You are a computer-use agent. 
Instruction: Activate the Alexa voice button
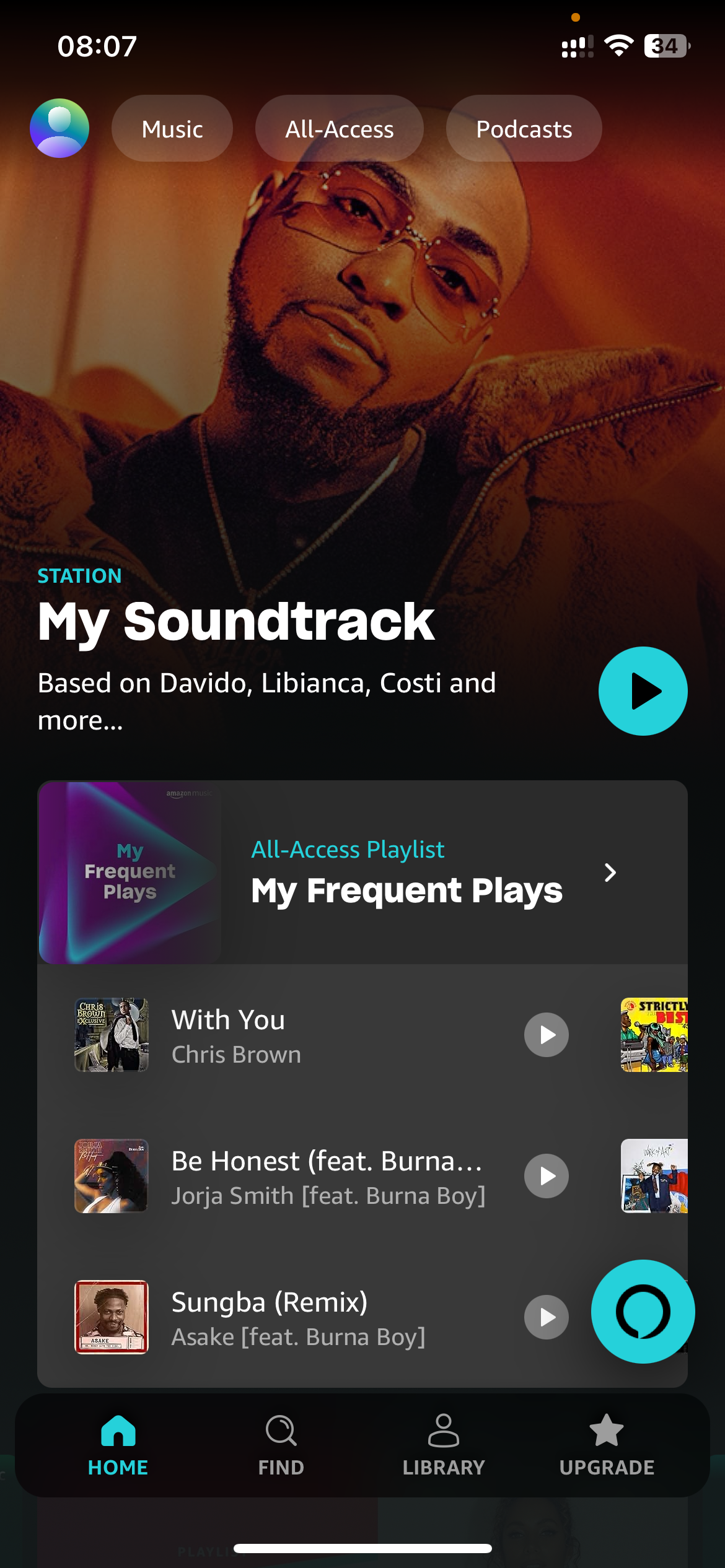tap(643, 1312)
